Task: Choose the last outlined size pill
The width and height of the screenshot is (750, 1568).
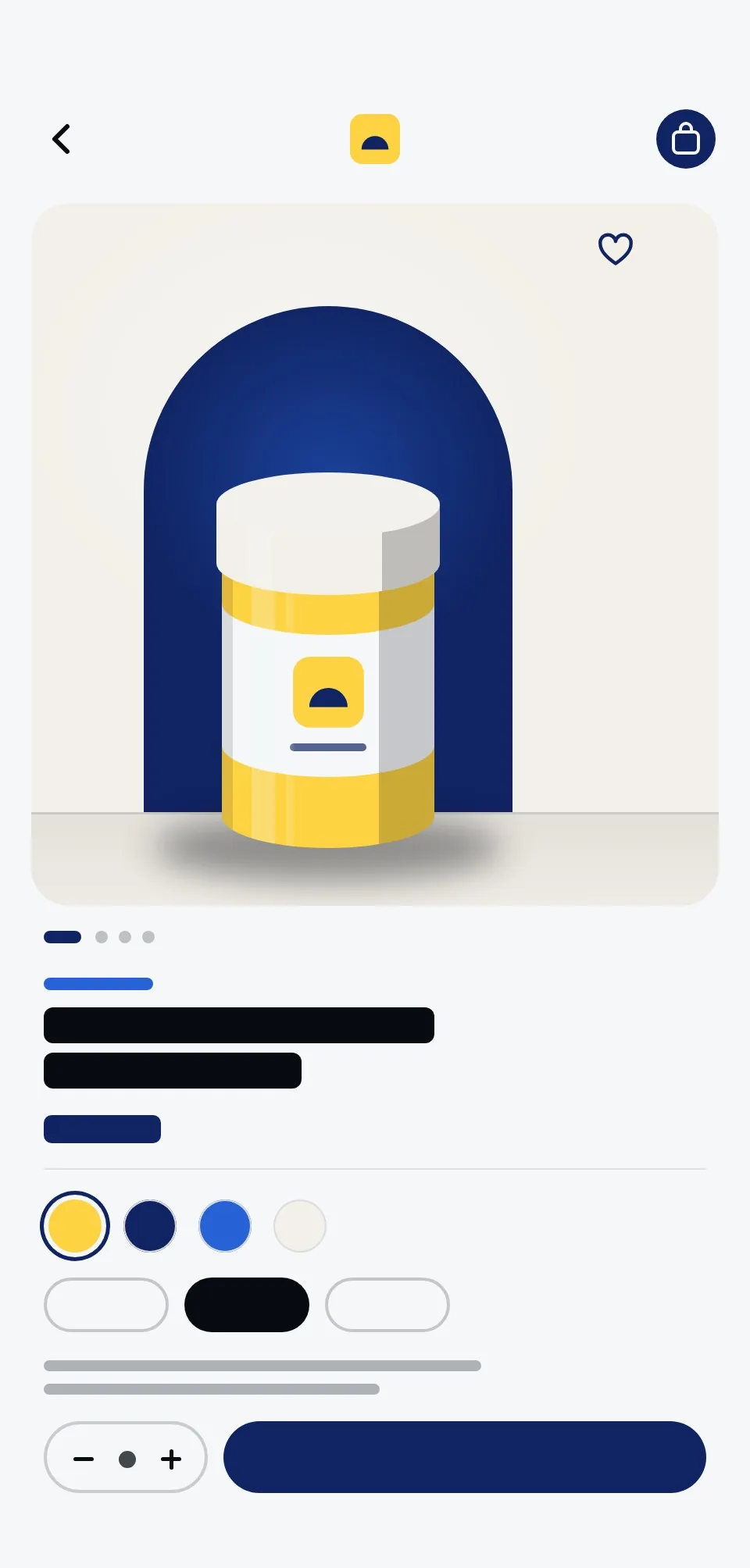Action: (387, 1305)
